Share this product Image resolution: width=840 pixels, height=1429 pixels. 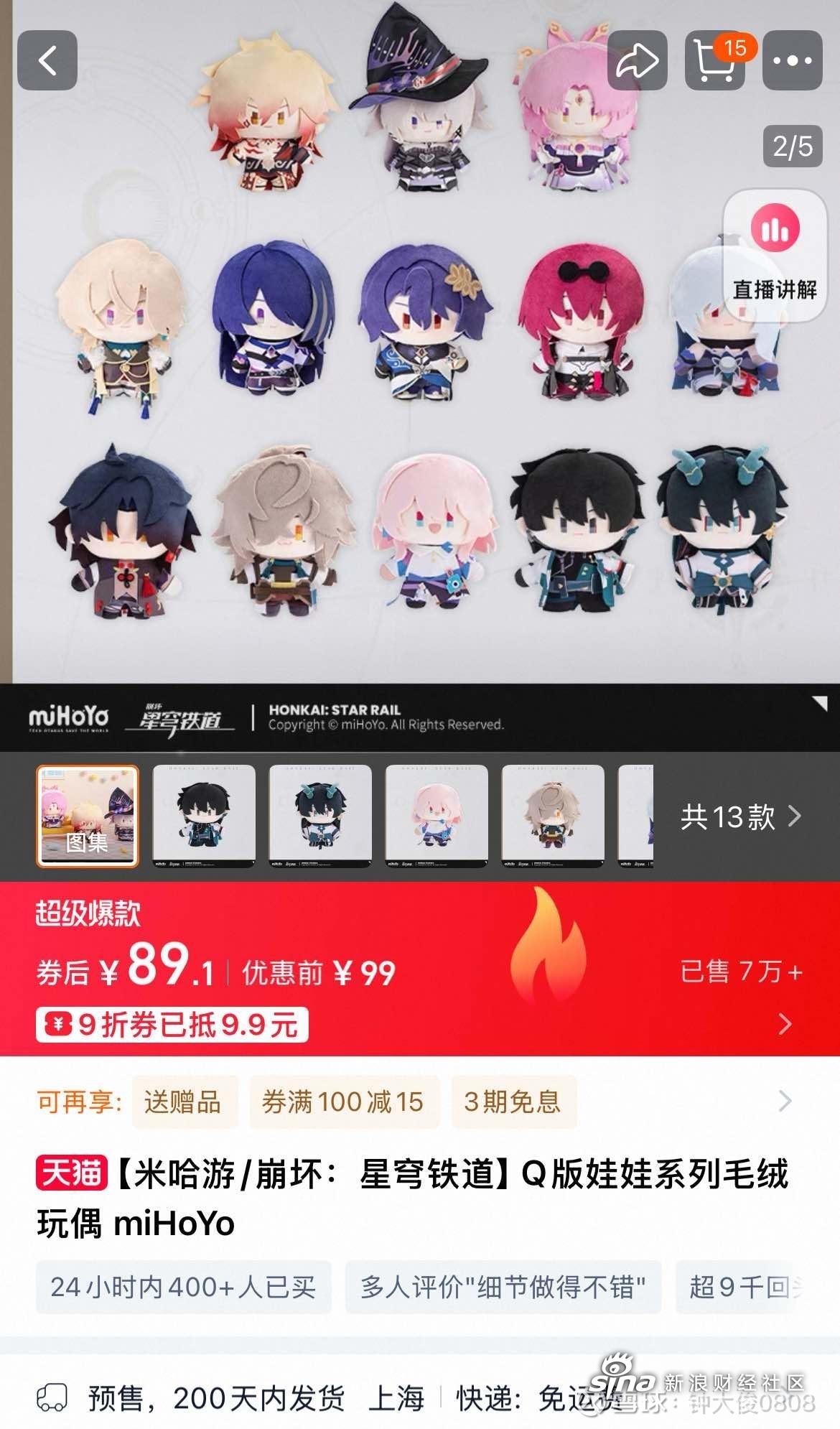click(x=637, y=60)
